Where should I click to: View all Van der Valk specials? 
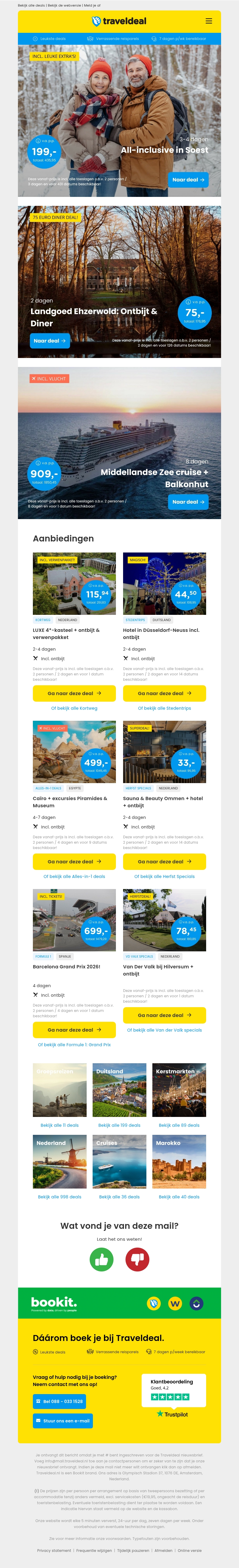(165, 1030)
